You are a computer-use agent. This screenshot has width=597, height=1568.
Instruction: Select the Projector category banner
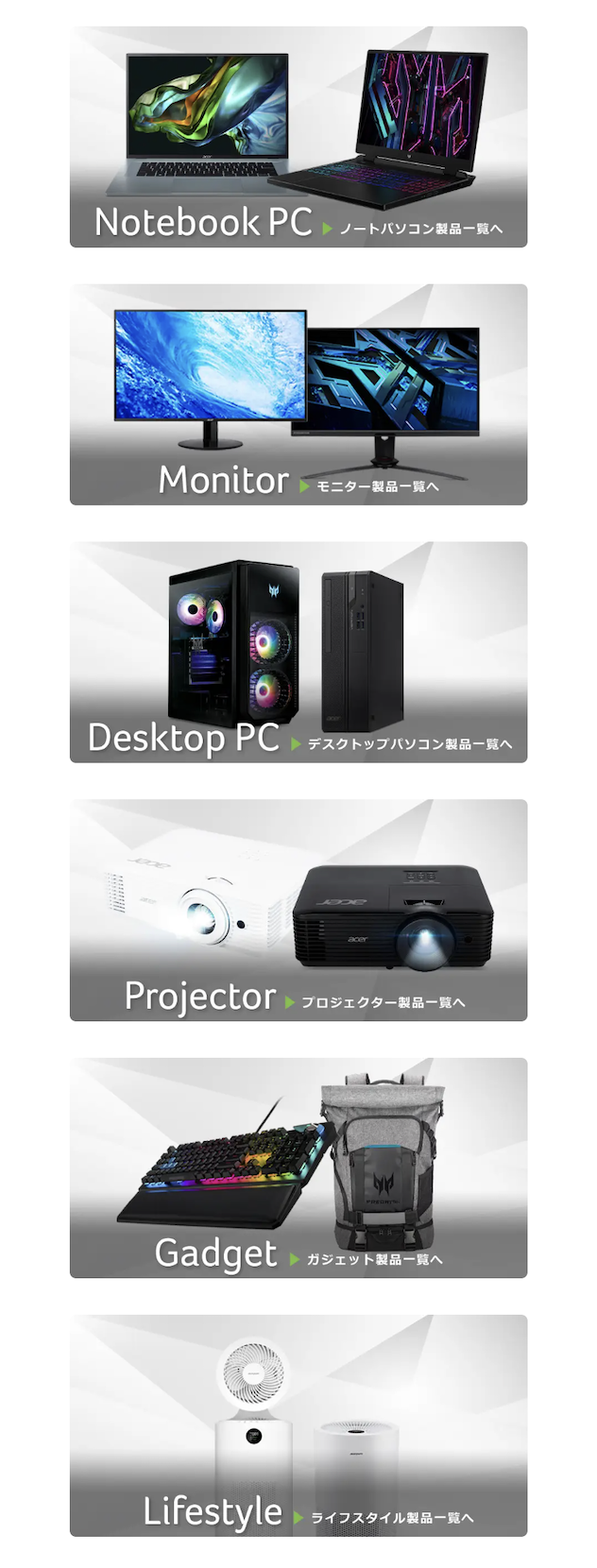[298, 911]
